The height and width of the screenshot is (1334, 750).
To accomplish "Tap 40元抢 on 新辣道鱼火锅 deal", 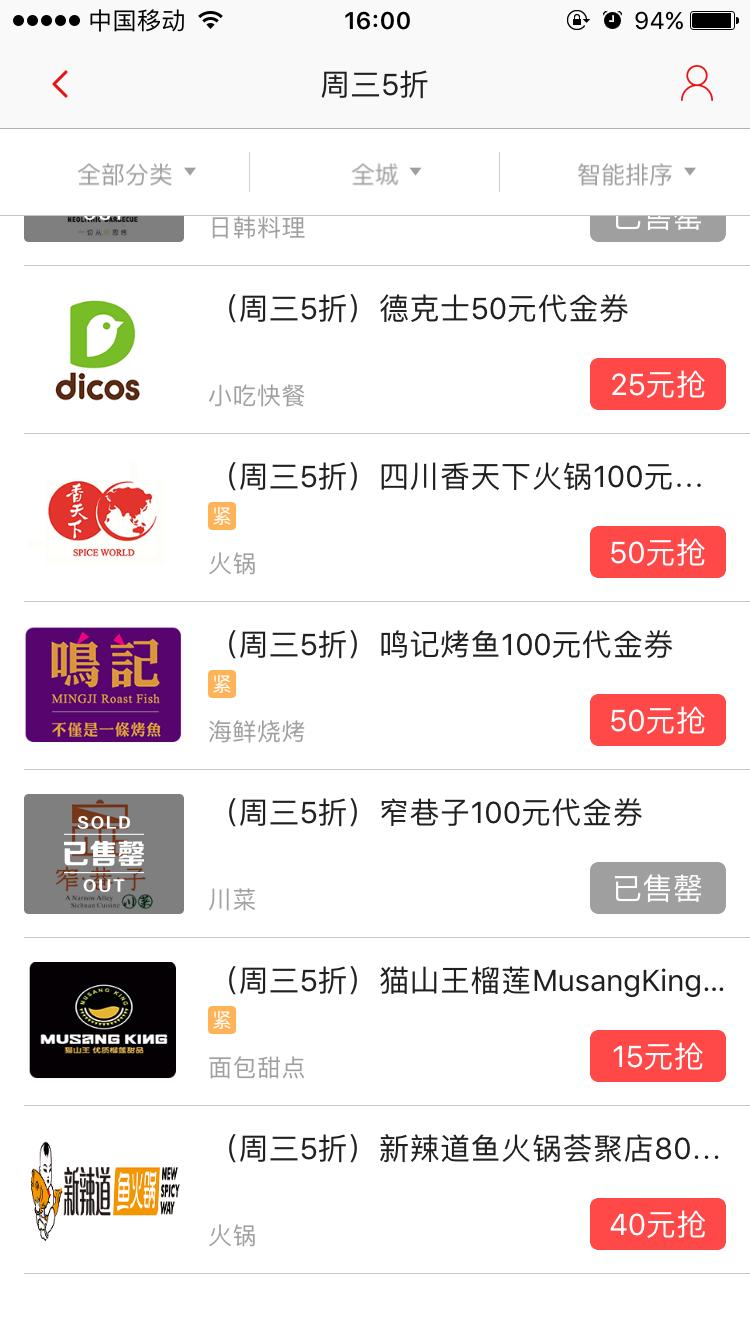I will [658, 1223].
